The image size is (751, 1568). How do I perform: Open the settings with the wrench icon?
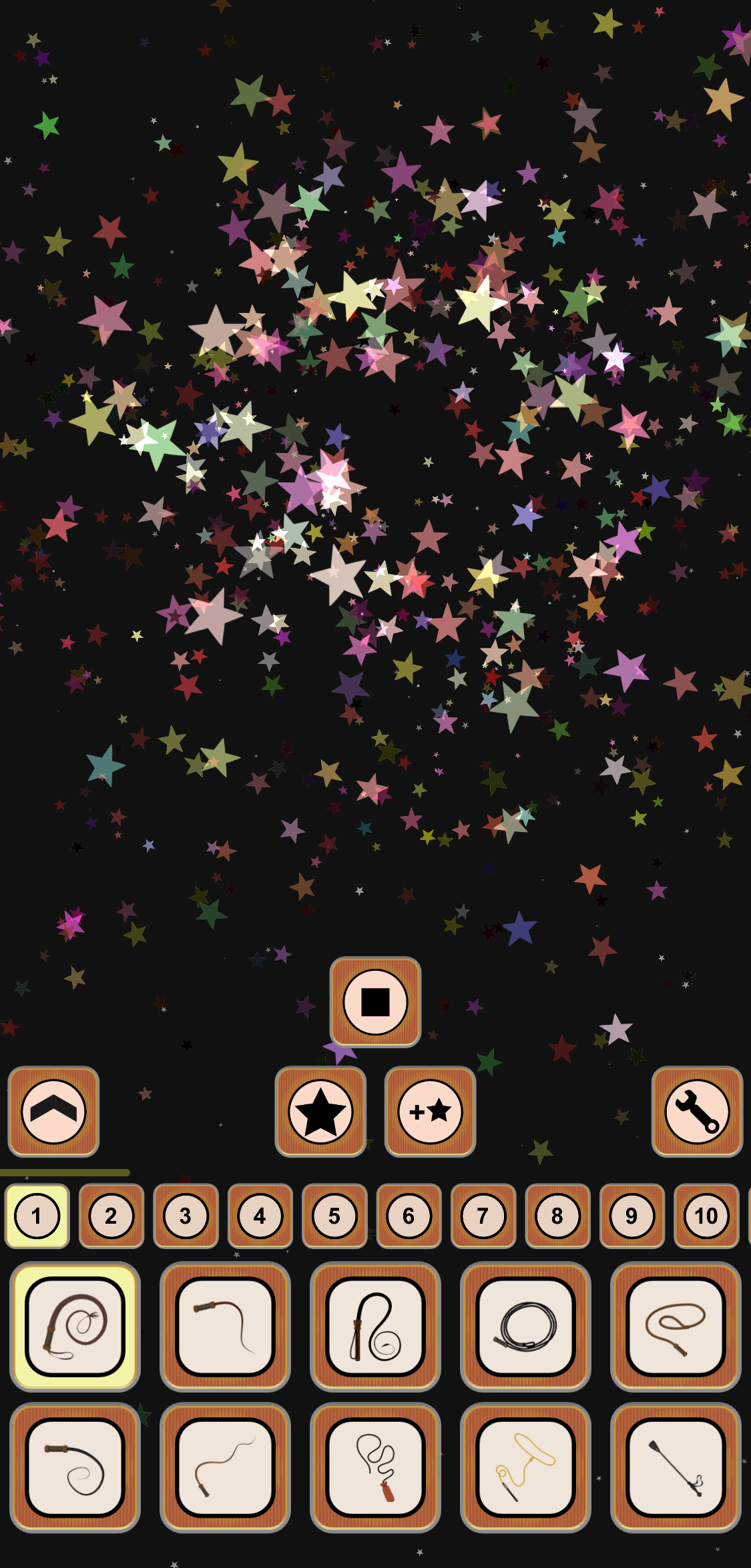click(x=698, y=1112)
